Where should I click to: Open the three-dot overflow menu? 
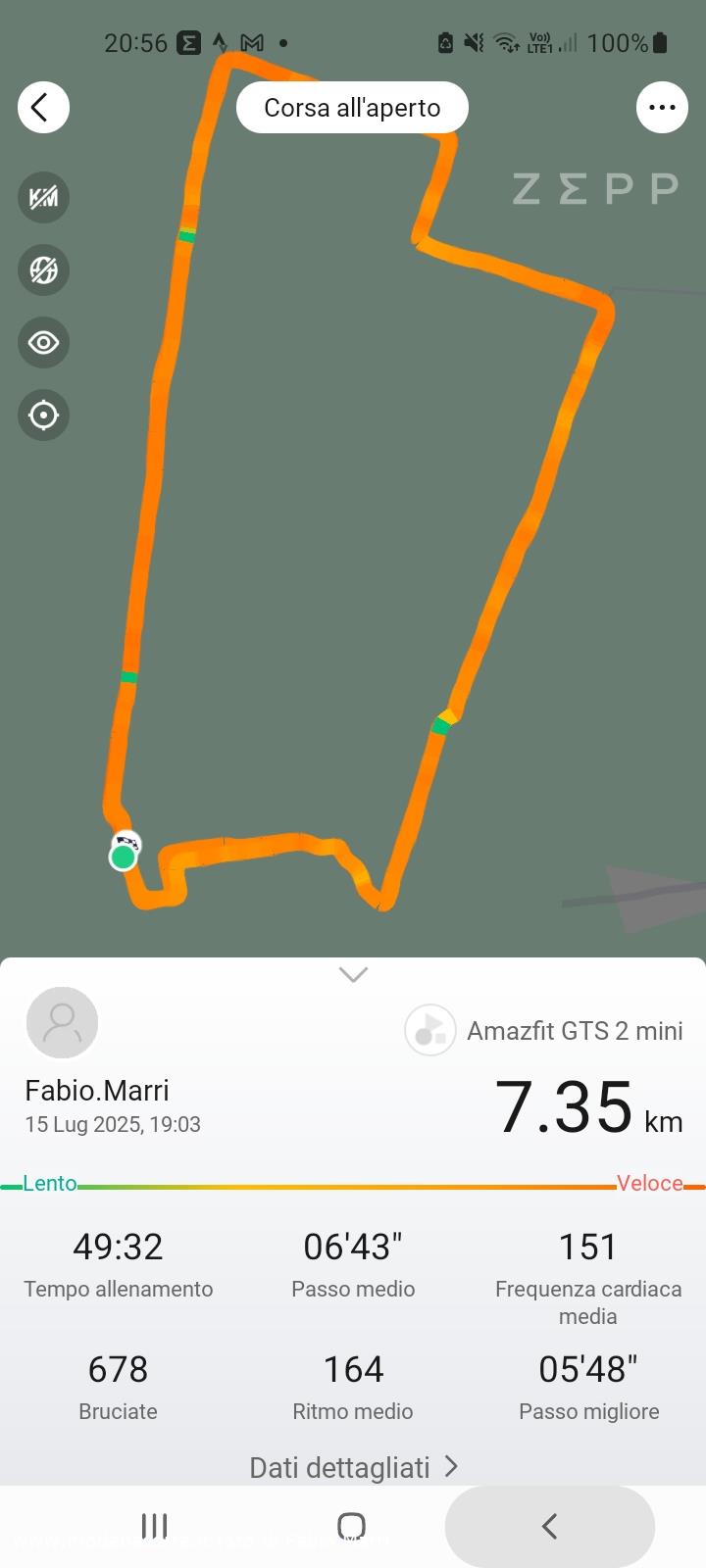point(662,107)
